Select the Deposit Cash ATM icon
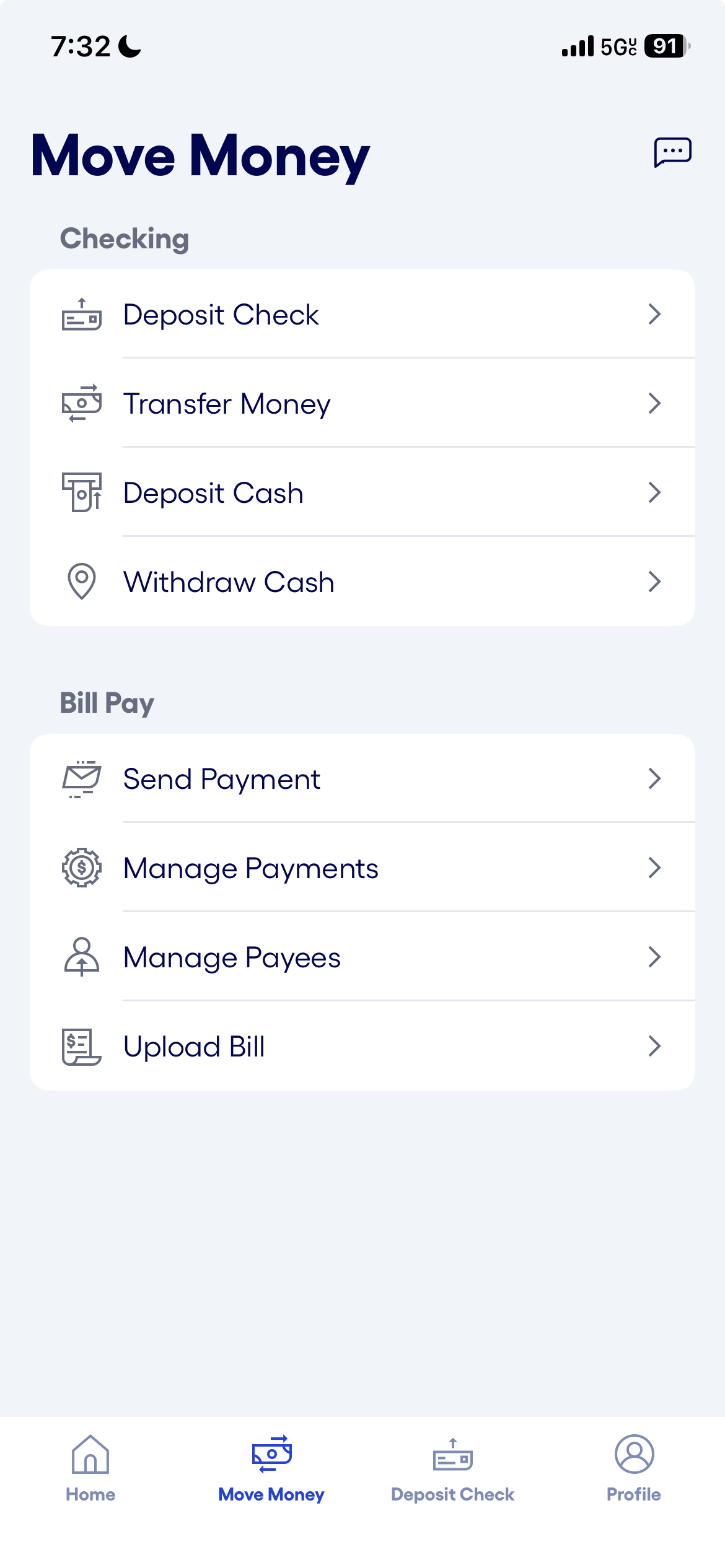Image resolution: width=725 pixels, height=1568 pixels. [81, 492]
